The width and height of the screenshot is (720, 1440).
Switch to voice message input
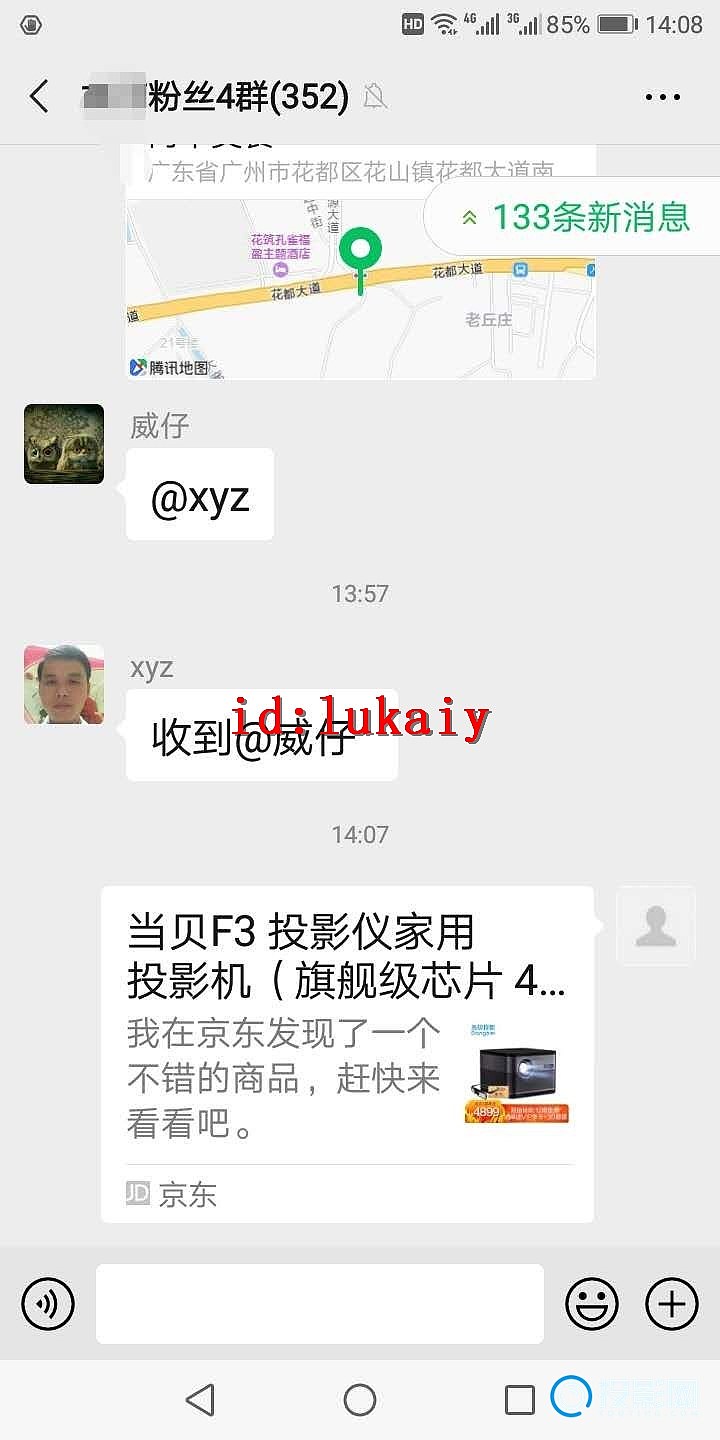(x=48, y=1304)
